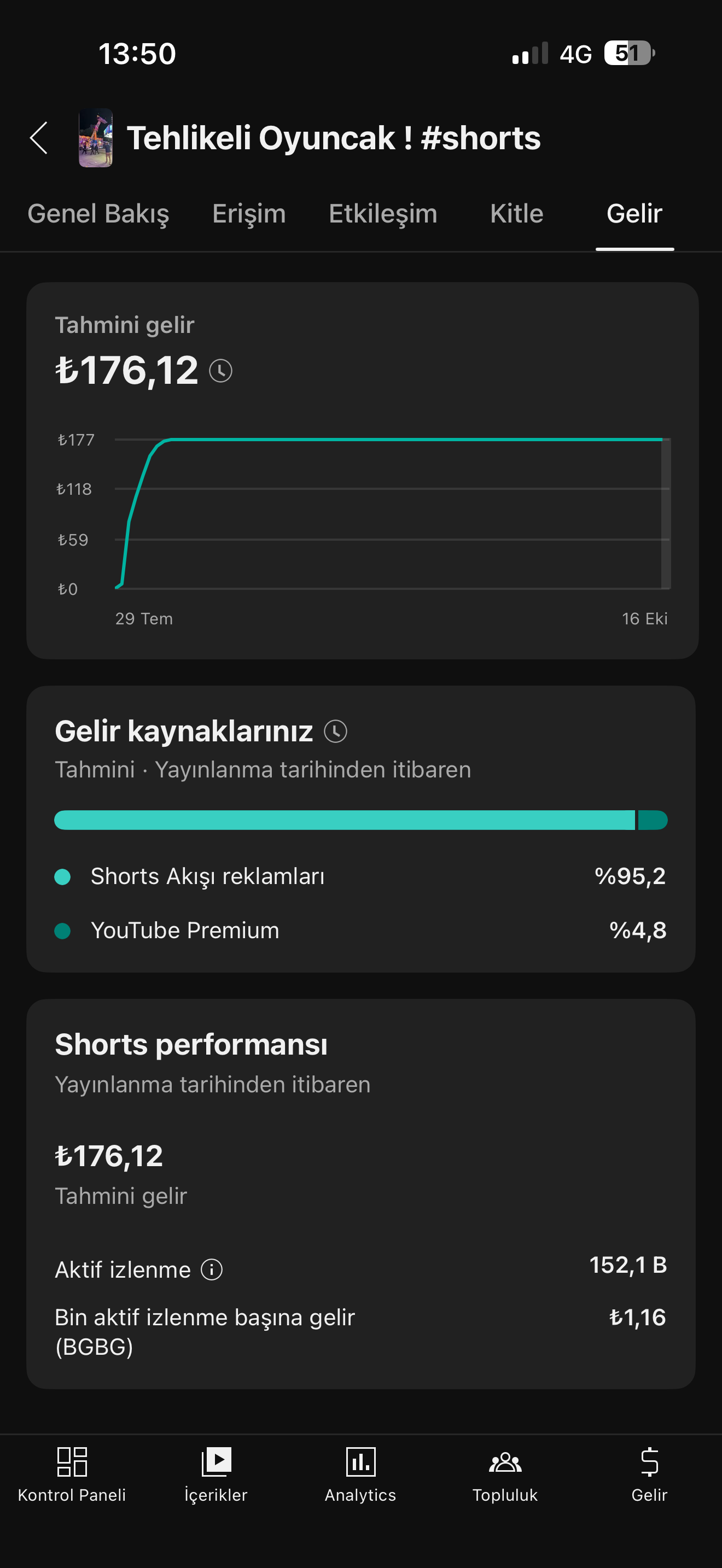
Task: Tap the clock icon next to Gelir kaynaklarınız
Action: click(335, 731)
